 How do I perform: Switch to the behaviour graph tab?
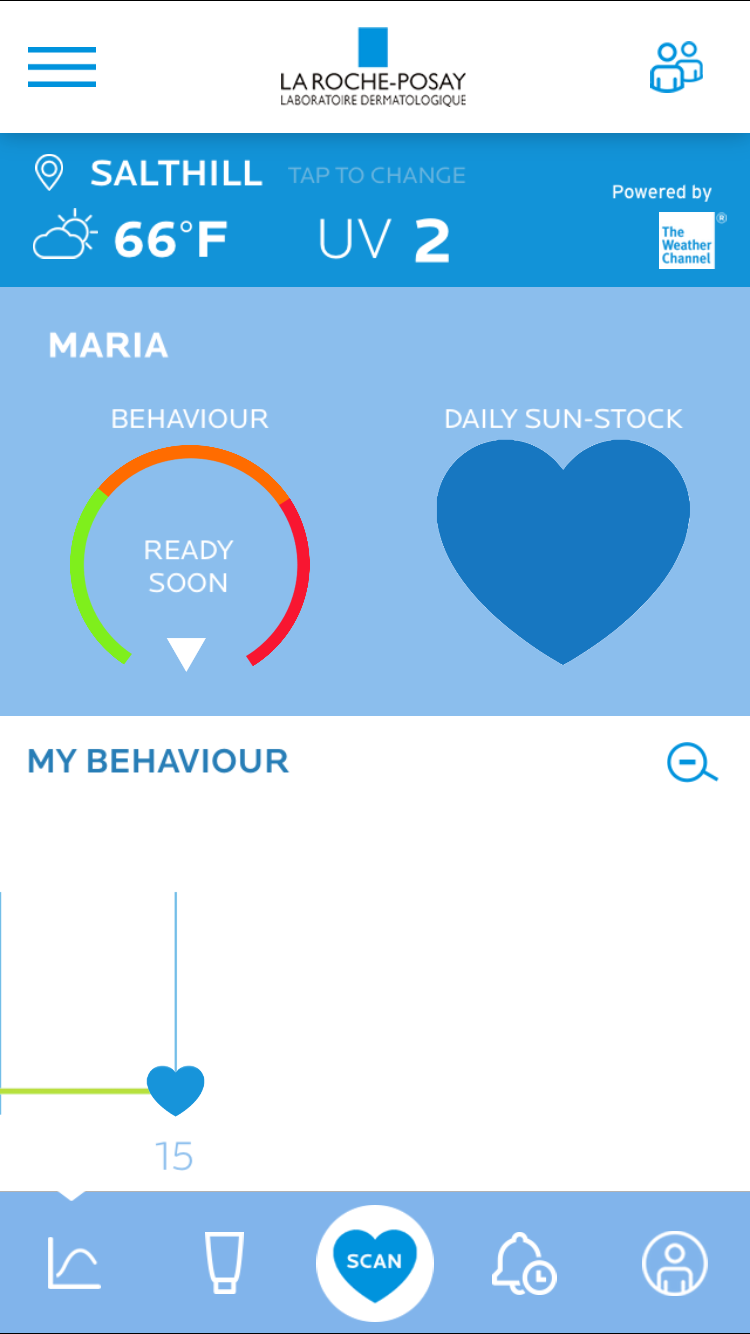click(73, 1262)
